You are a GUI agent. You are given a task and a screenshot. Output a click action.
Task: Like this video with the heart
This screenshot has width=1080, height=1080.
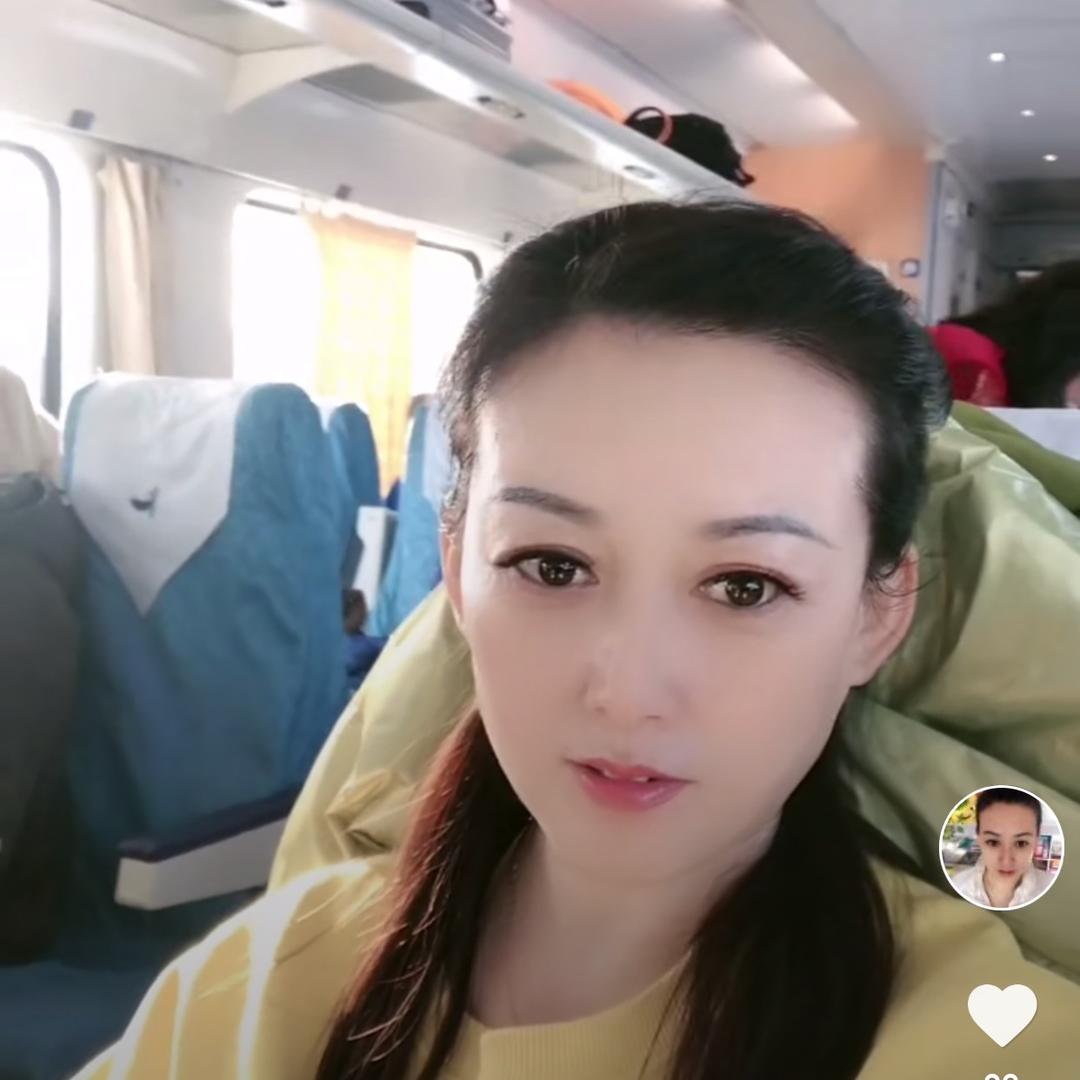[1002, 1013]
